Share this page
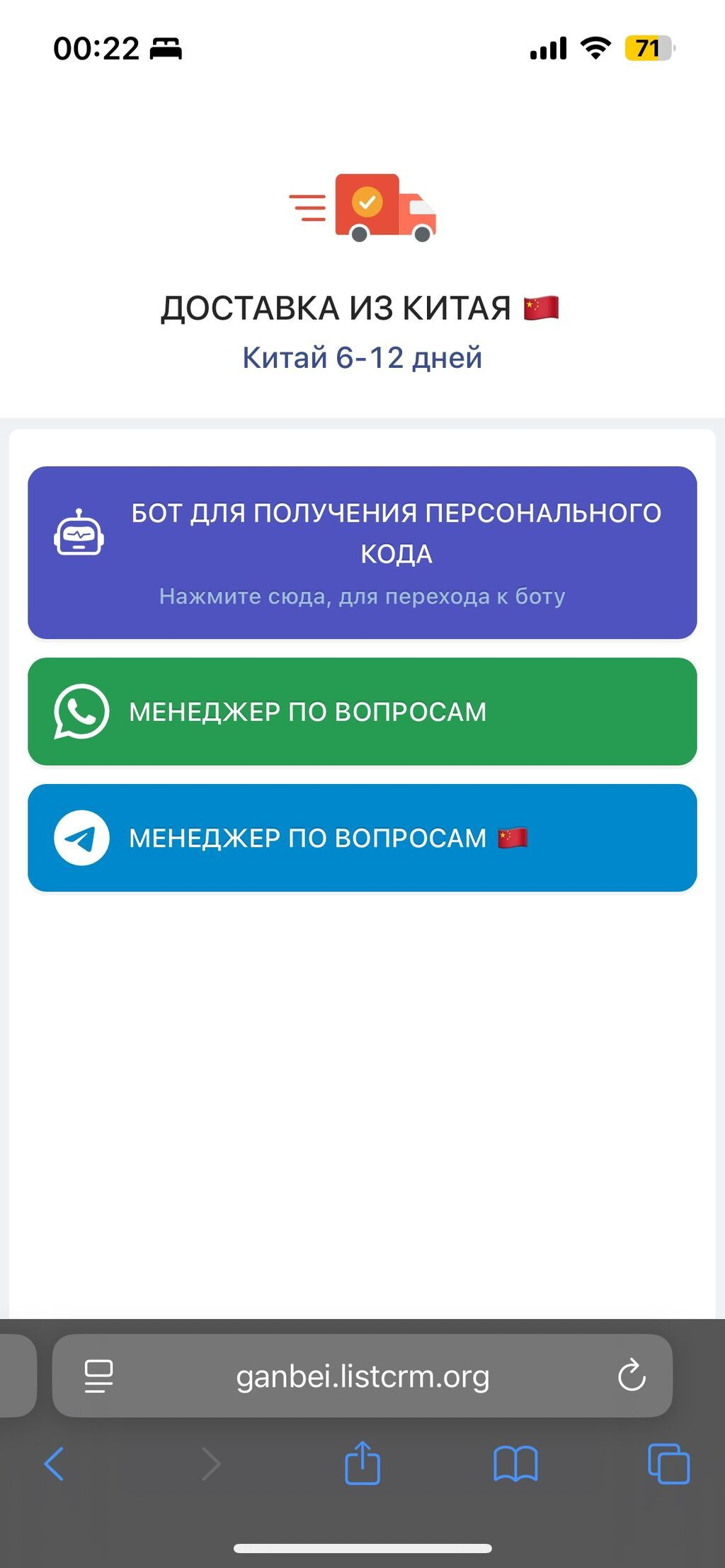 [362, 1463]
